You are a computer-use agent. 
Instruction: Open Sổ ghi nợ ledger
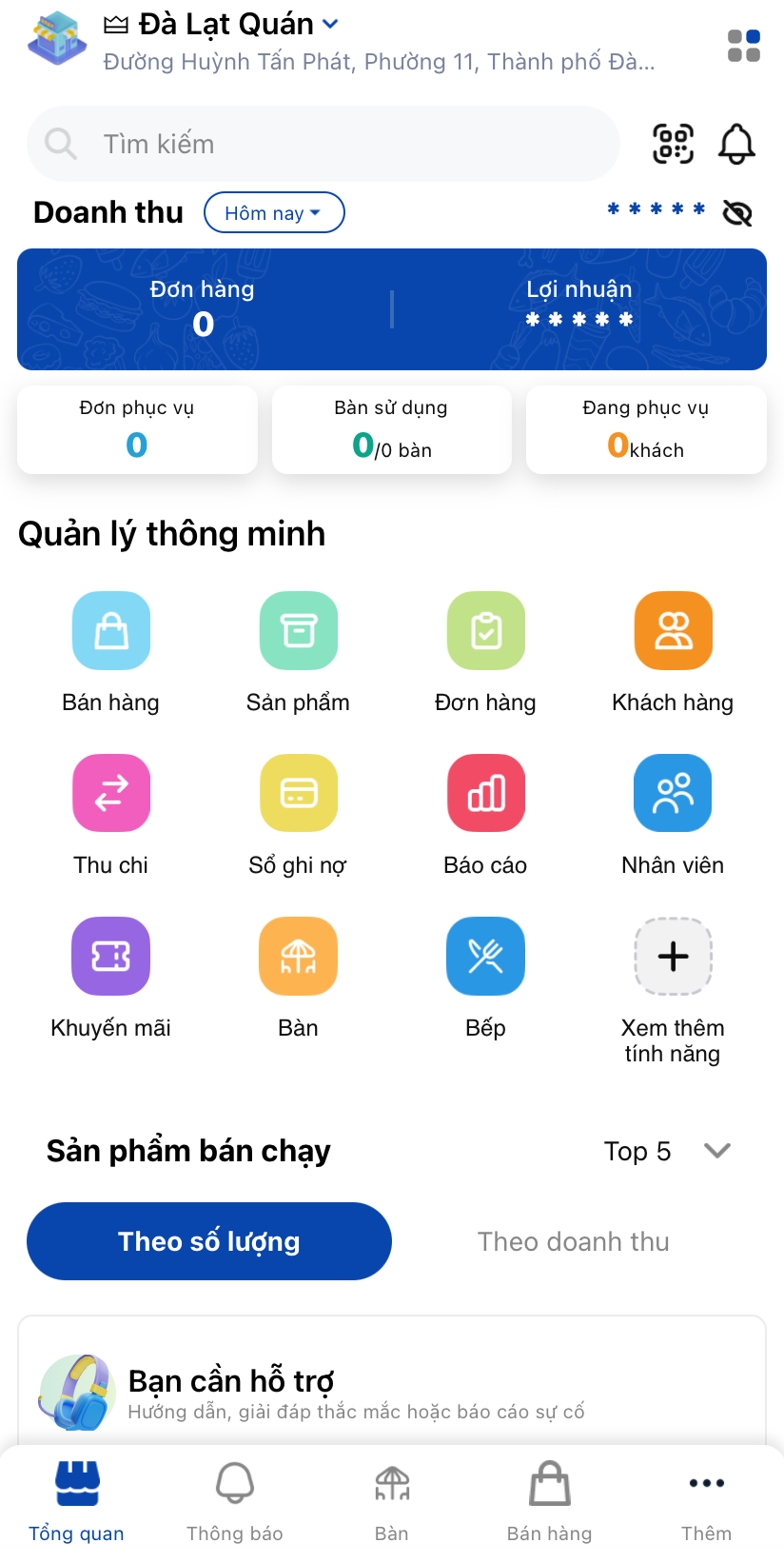coord(298,793)
